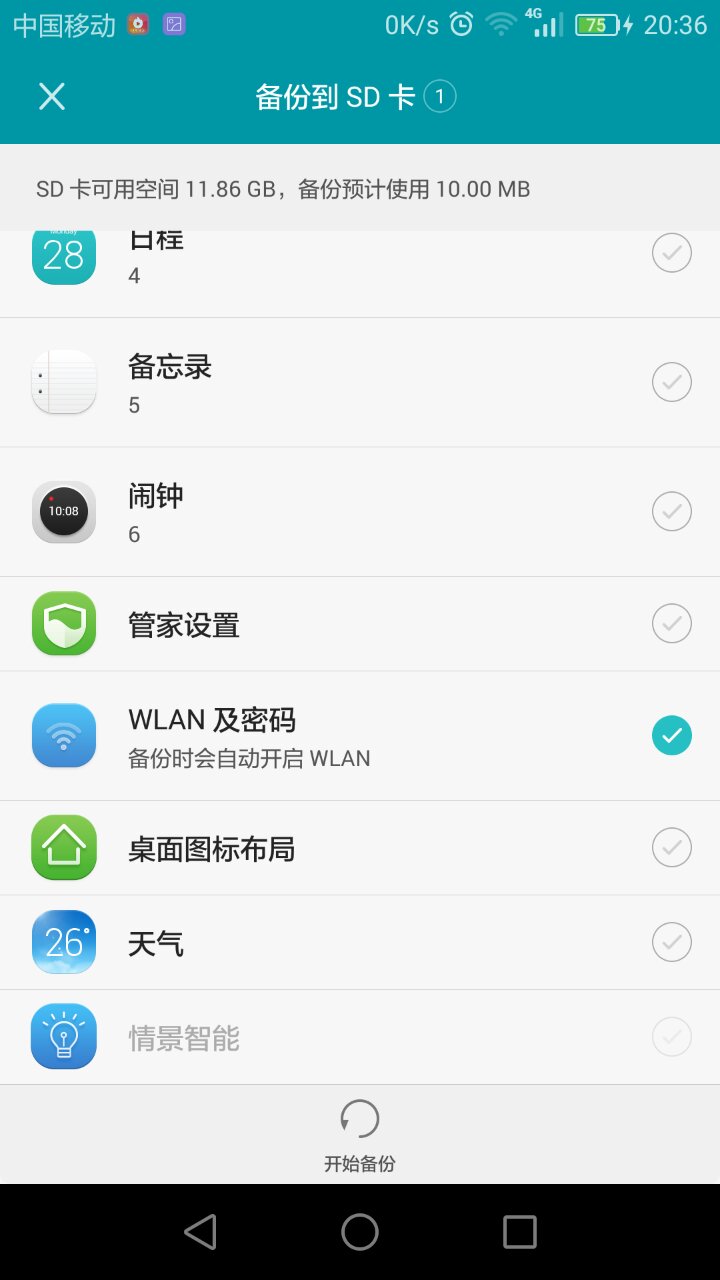Close the 备份到 SD 卡 screen
Image resolution: width=720 pixels, height=1280 pixels.
pos(51,96)
